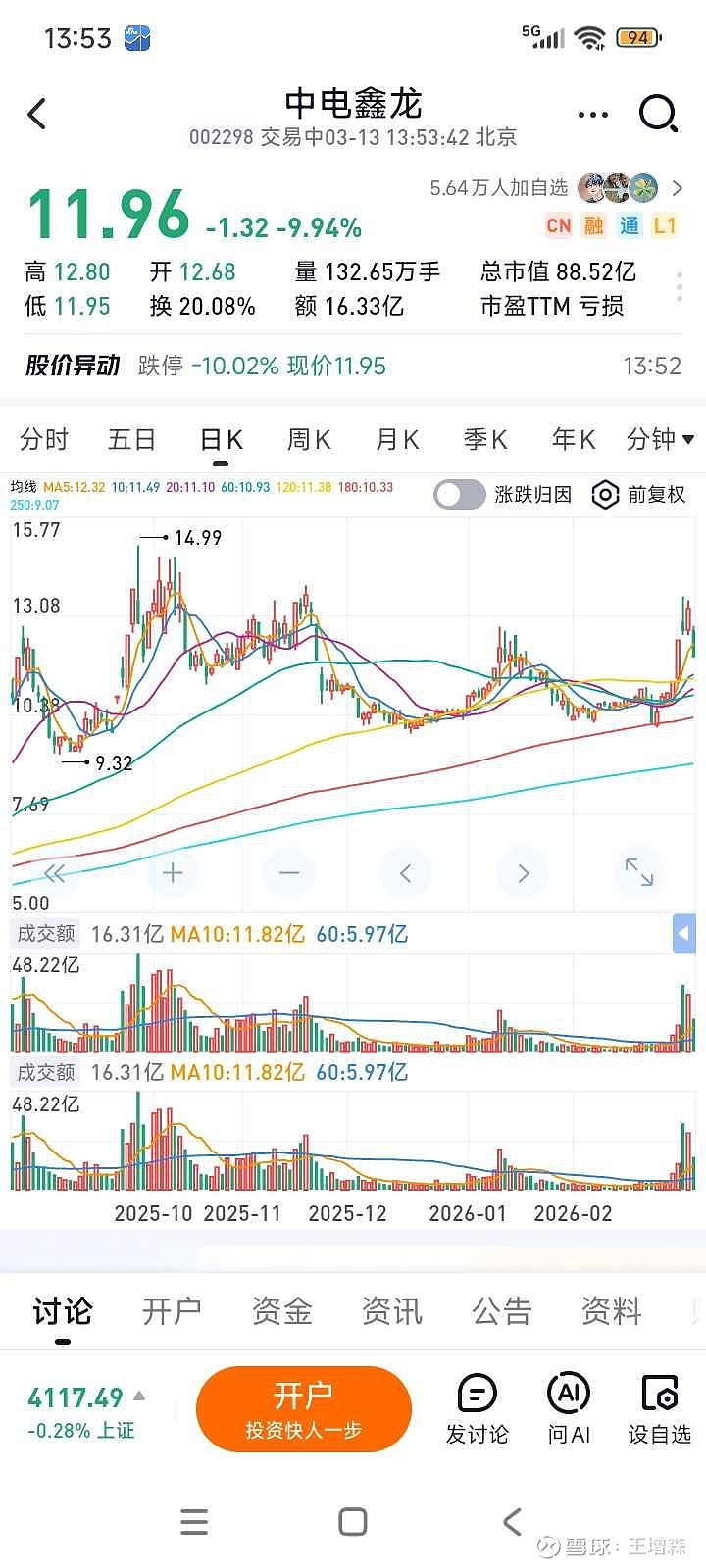The width and height of the screenshot is (706, 1568).
Task: Open the three-dot more menu
Action: pyautogui.click(x=593, y=115)
